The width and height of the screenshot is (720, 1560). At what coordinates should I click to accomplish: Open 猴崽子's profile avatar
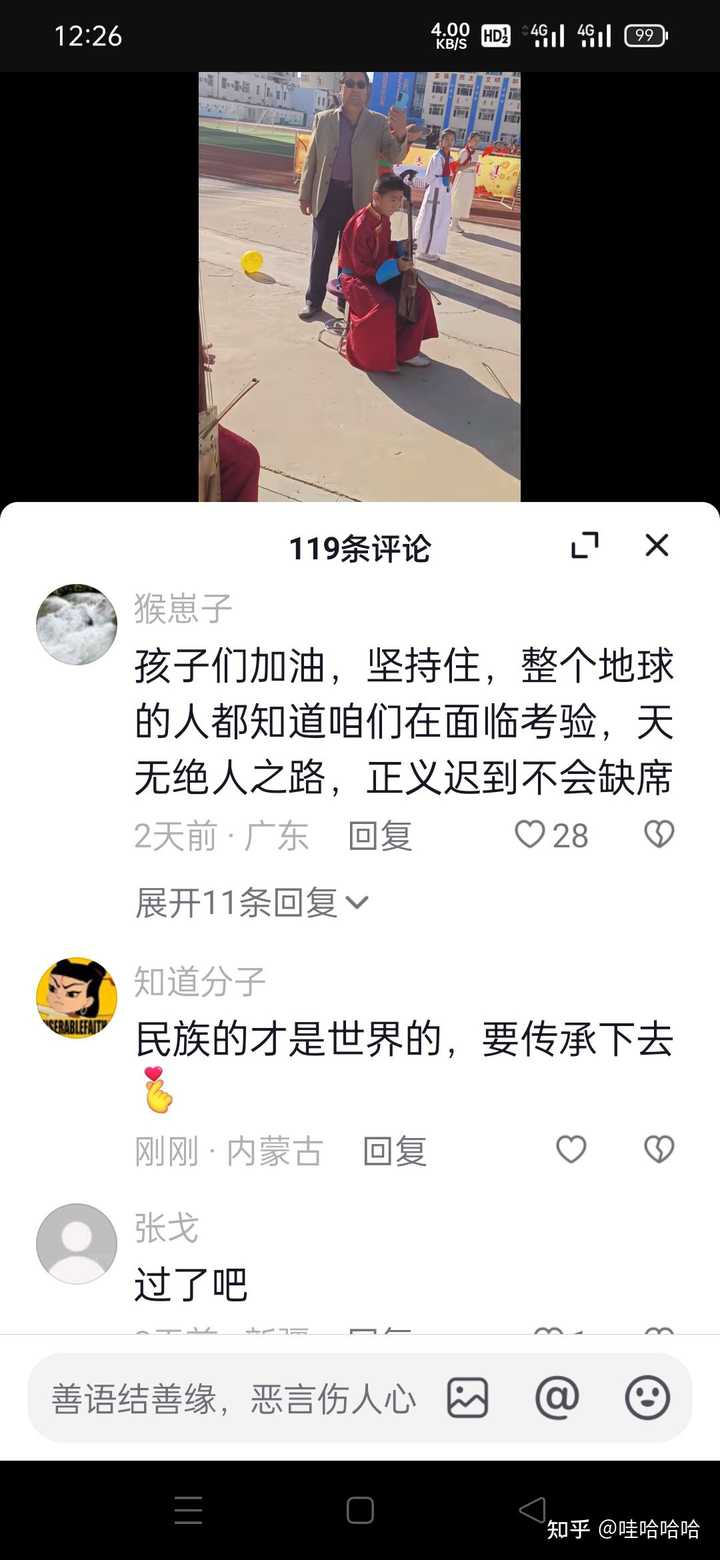click(76, 624)
